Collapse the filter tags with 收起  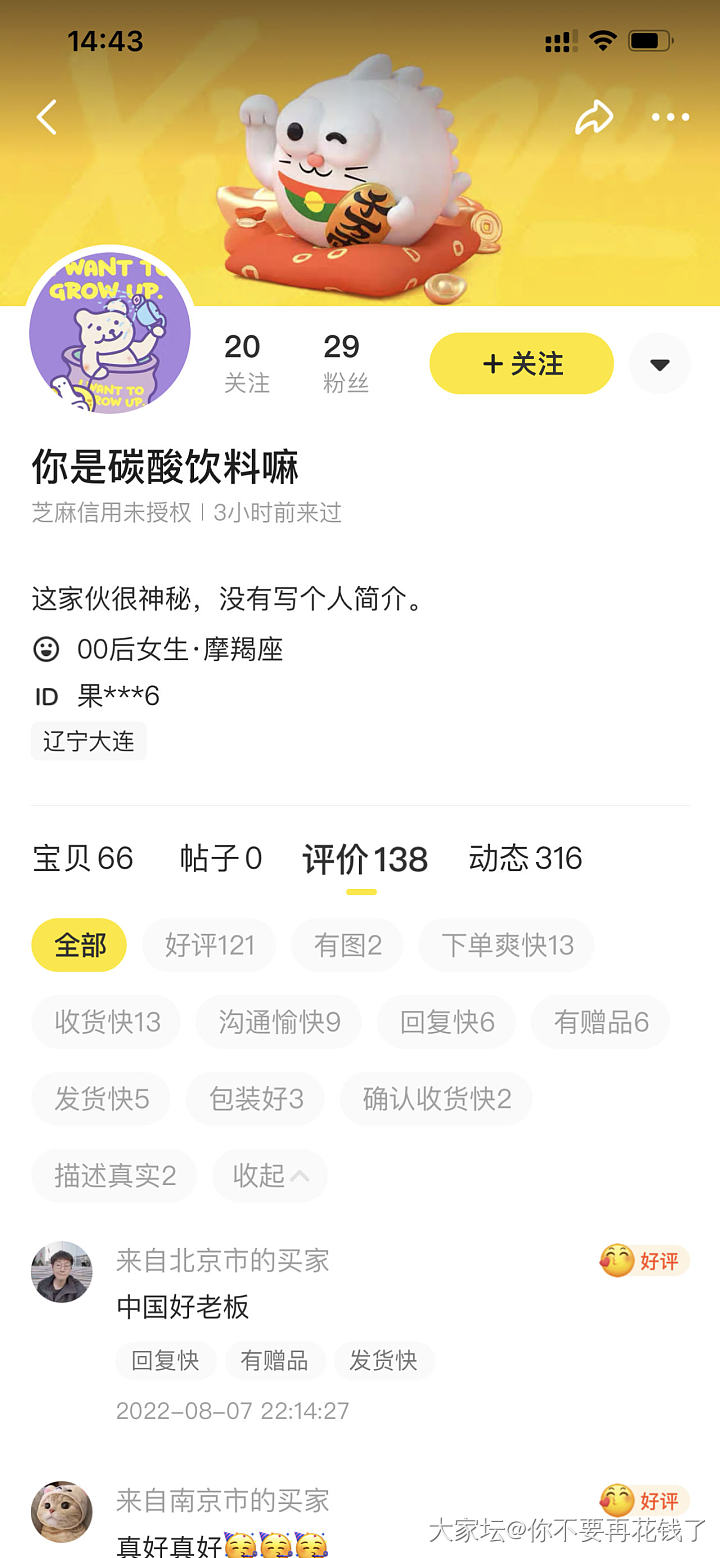coord(270,1175)
